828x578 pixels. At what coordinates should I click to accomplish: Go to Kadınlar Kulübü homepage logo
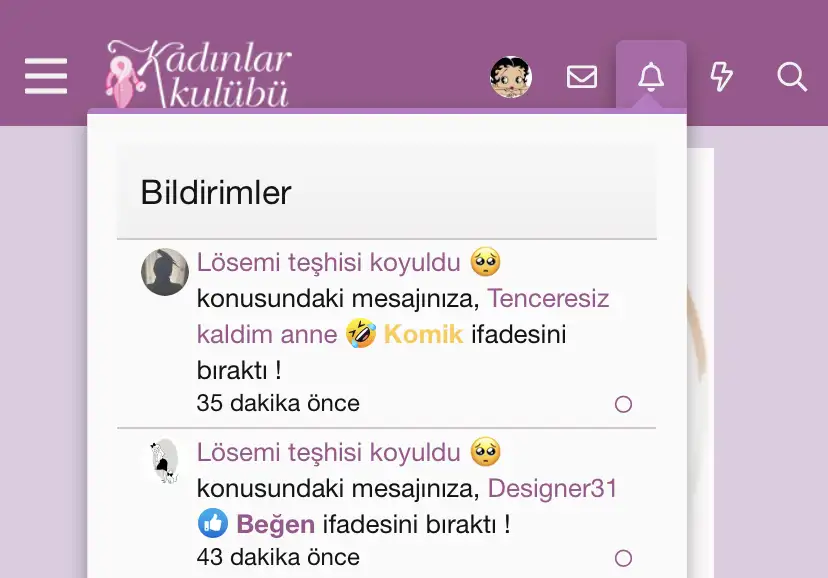click(x=198, y=75)
